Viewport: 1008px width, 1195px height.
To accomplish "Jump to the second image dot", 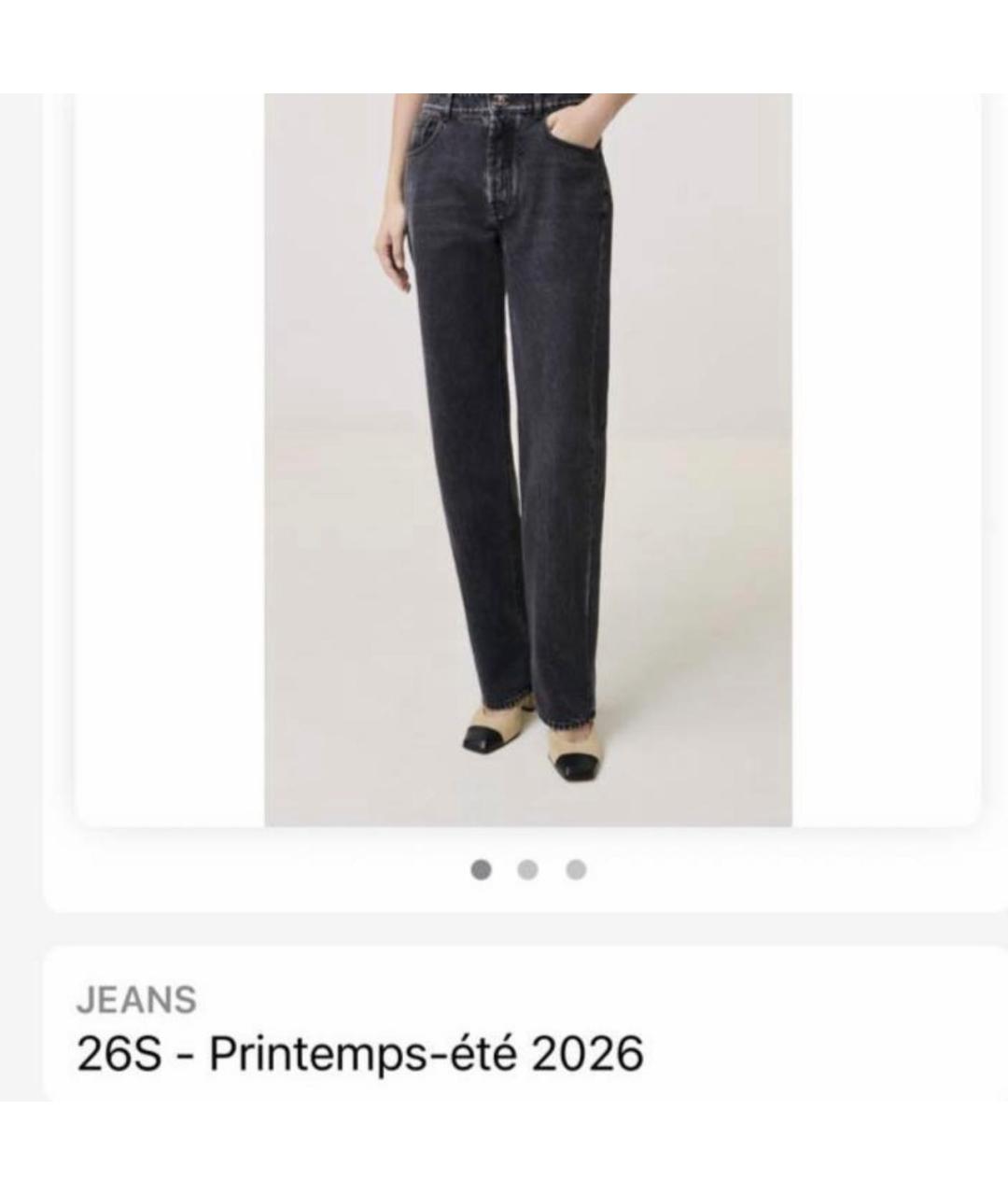I will [x=527, y=870].
